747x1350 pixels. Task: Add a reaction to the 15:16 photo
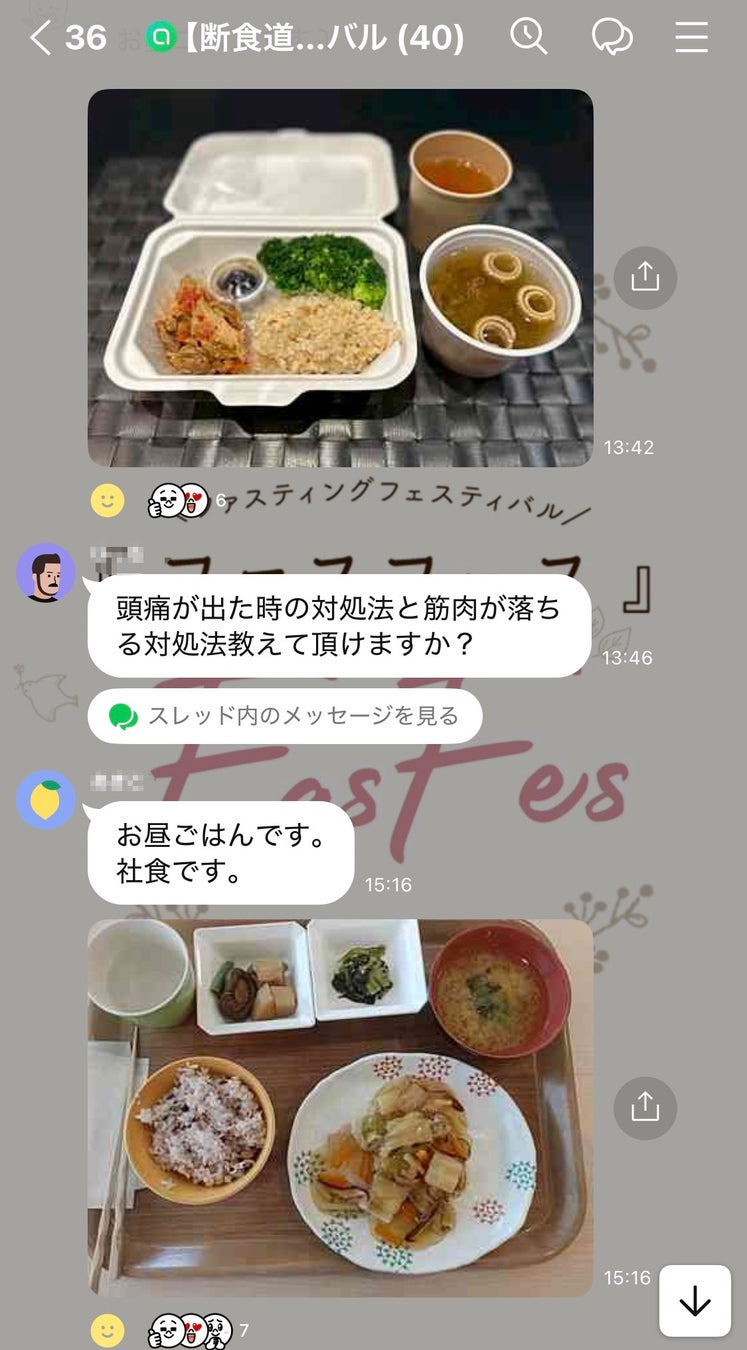(108, 1330)
